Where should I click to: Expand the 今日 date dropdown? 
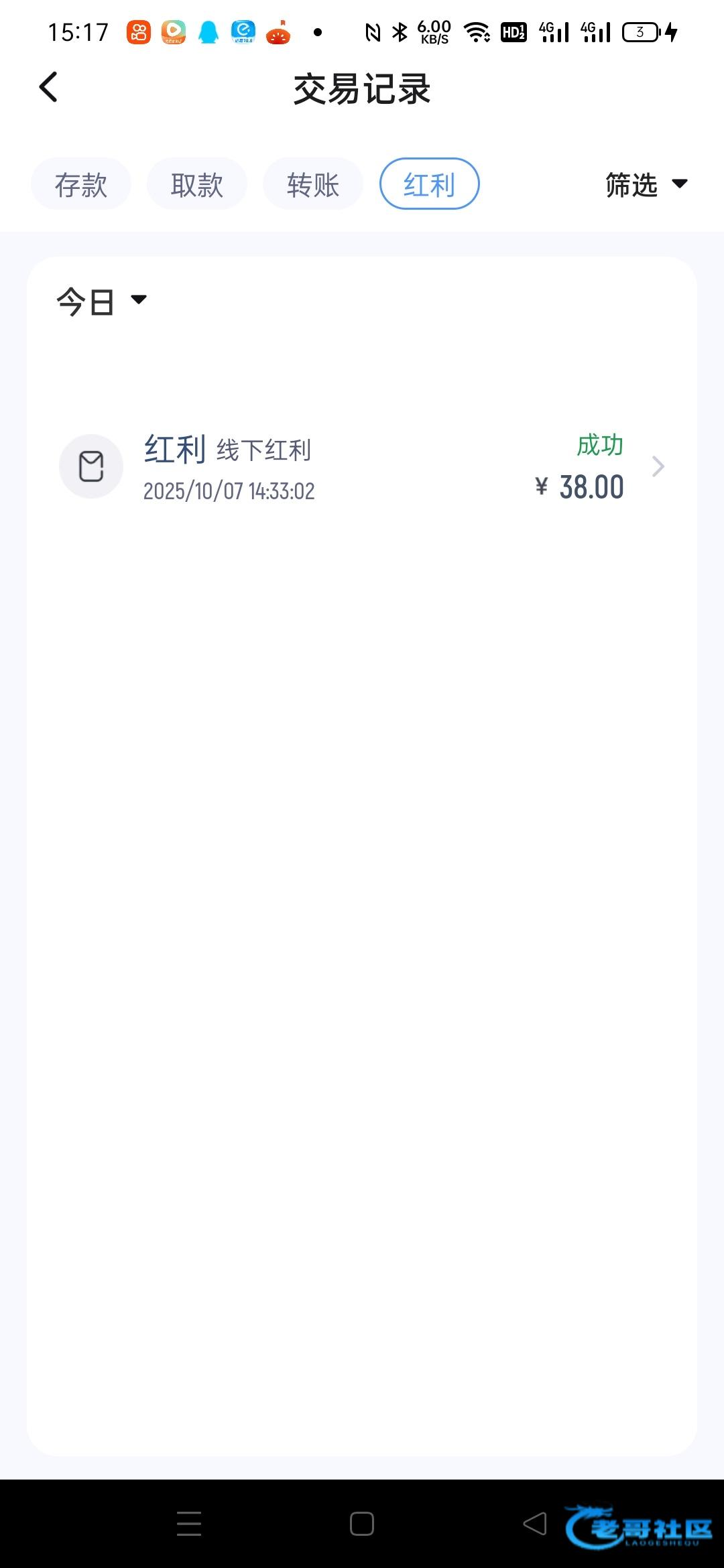point(101,301)
